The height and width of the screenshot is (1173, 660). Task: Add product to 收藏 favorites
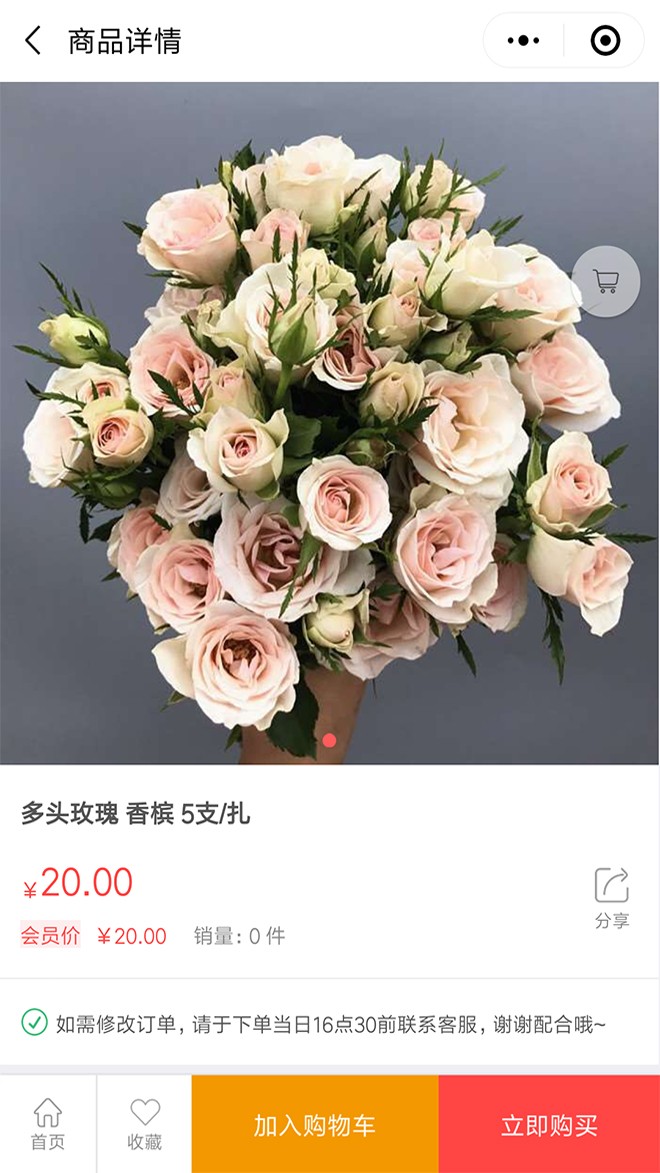click(145, 1124)
